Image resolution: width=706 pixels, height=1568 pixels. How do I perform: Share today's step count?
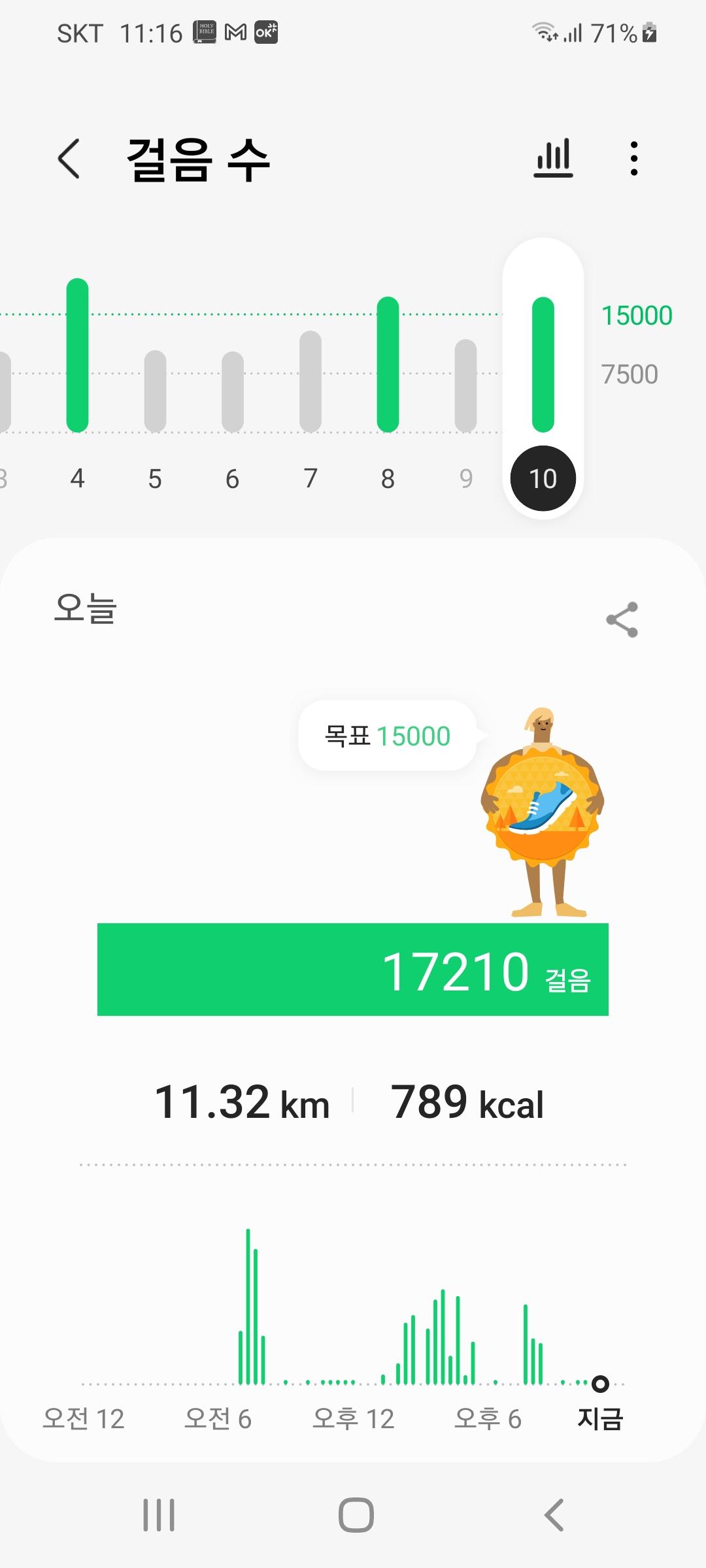point(622,619)
